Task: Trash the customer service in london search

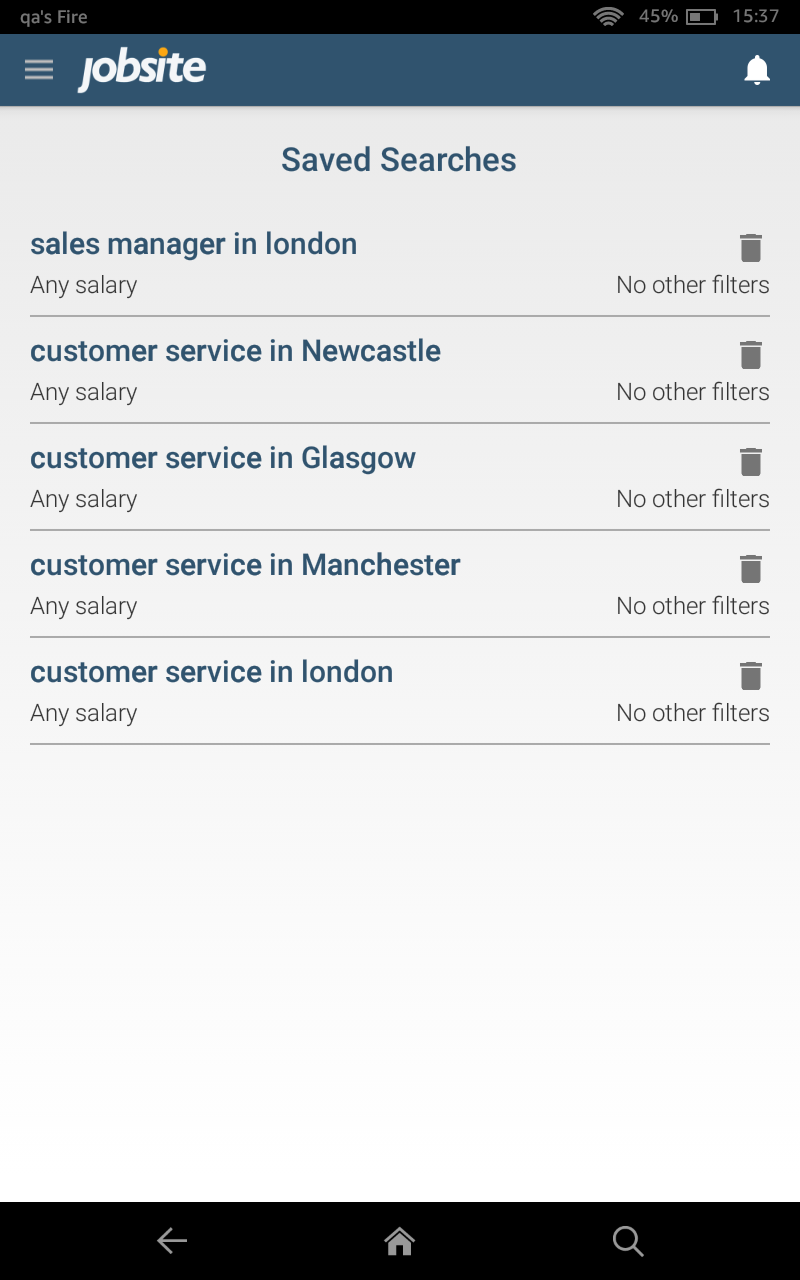Action: (750, 676)
